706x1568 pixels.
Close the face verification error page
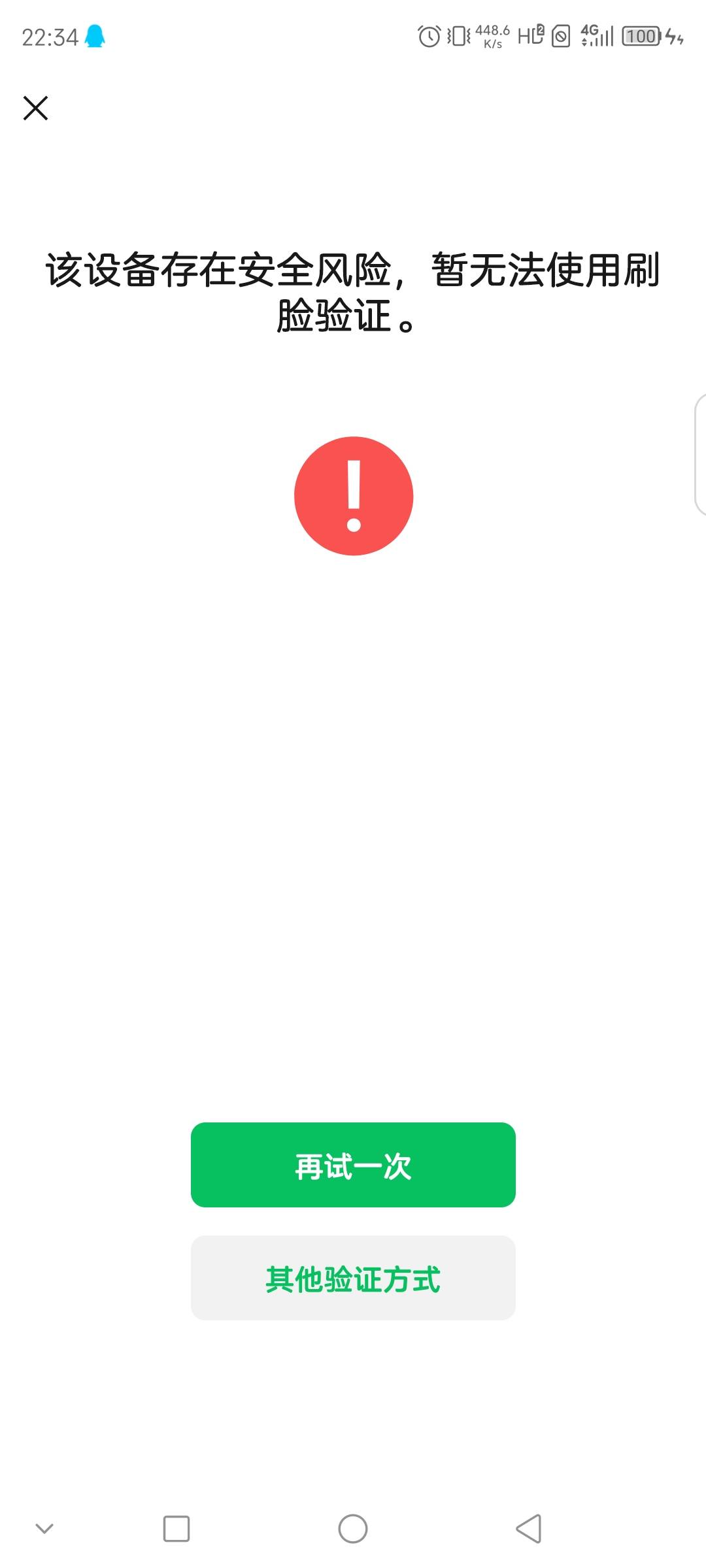coord(35,108)
